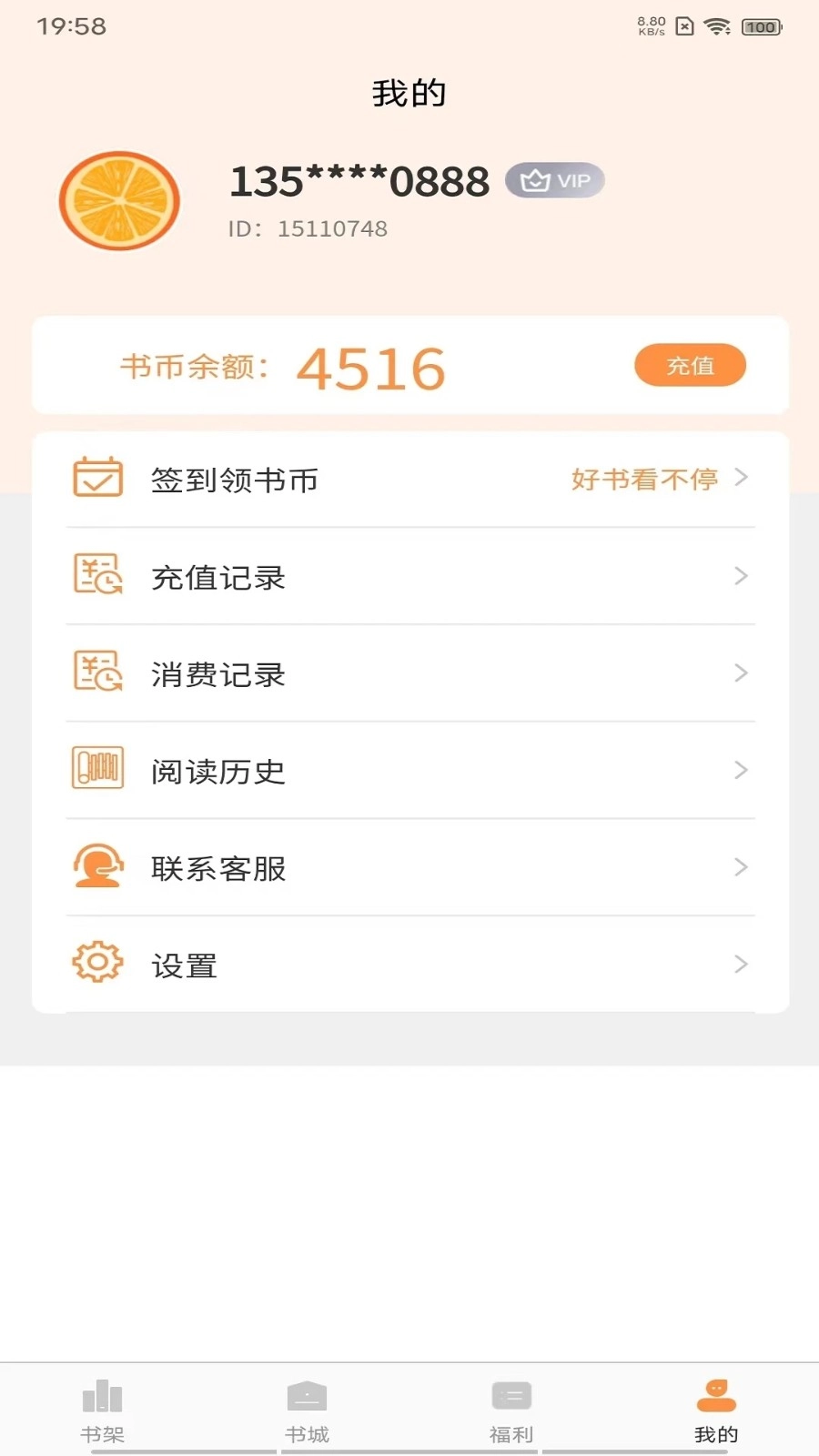Image resolution: width=819 pixels, height=1456 pixels.
Task: Click the orange slice avatar image
Action: tap(118, 201)
